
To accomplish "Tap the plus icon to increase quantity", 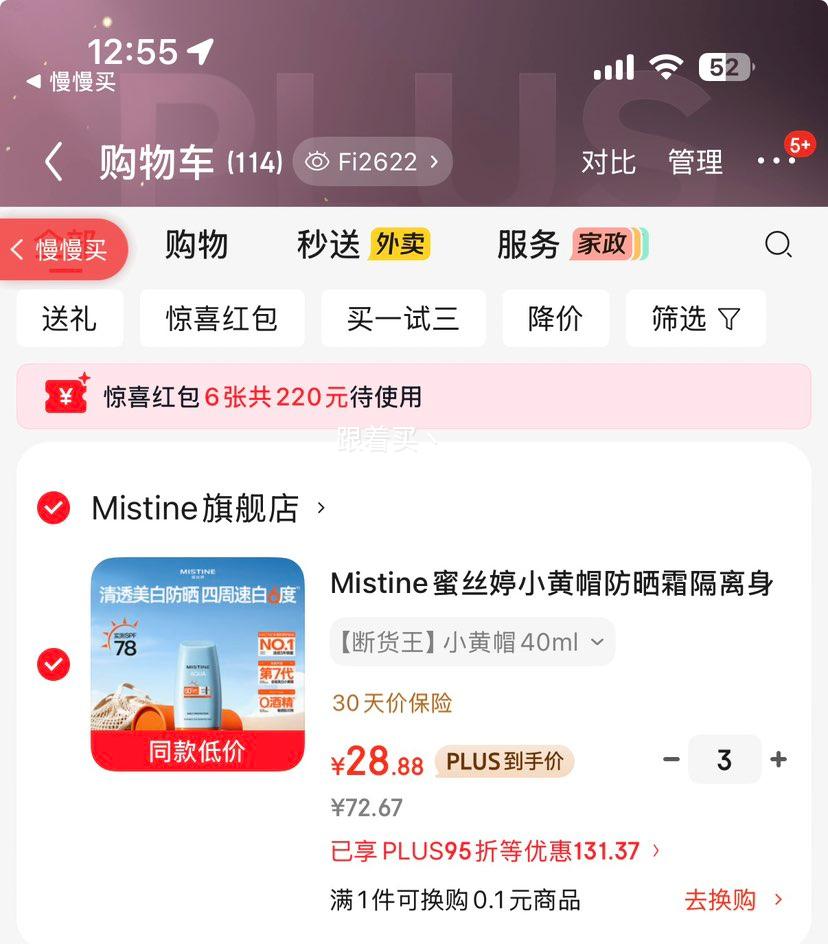I will click(778, 759).
